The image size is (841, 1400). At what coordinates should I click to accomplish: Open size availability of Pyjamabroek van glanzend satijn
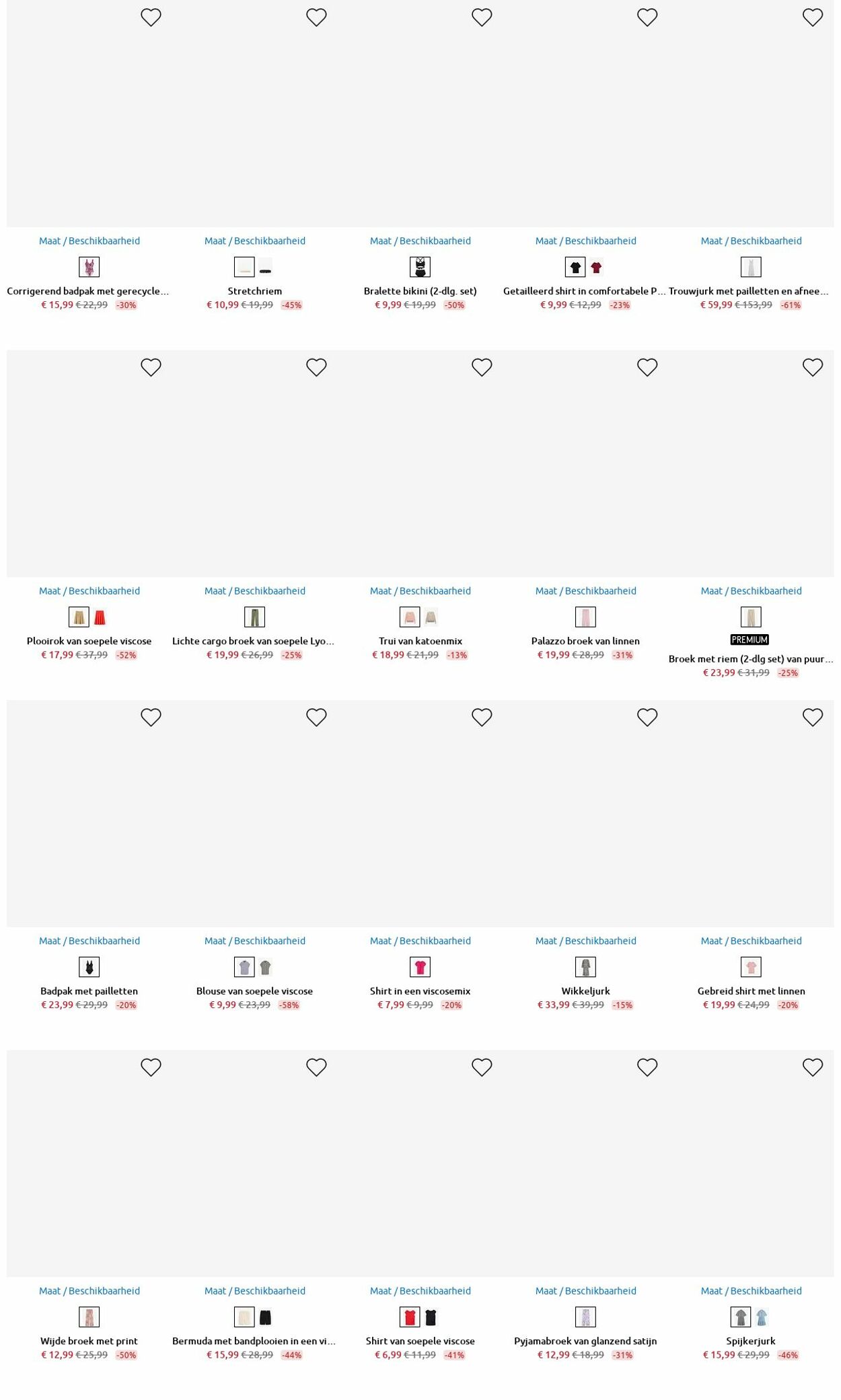[586, 1290]
